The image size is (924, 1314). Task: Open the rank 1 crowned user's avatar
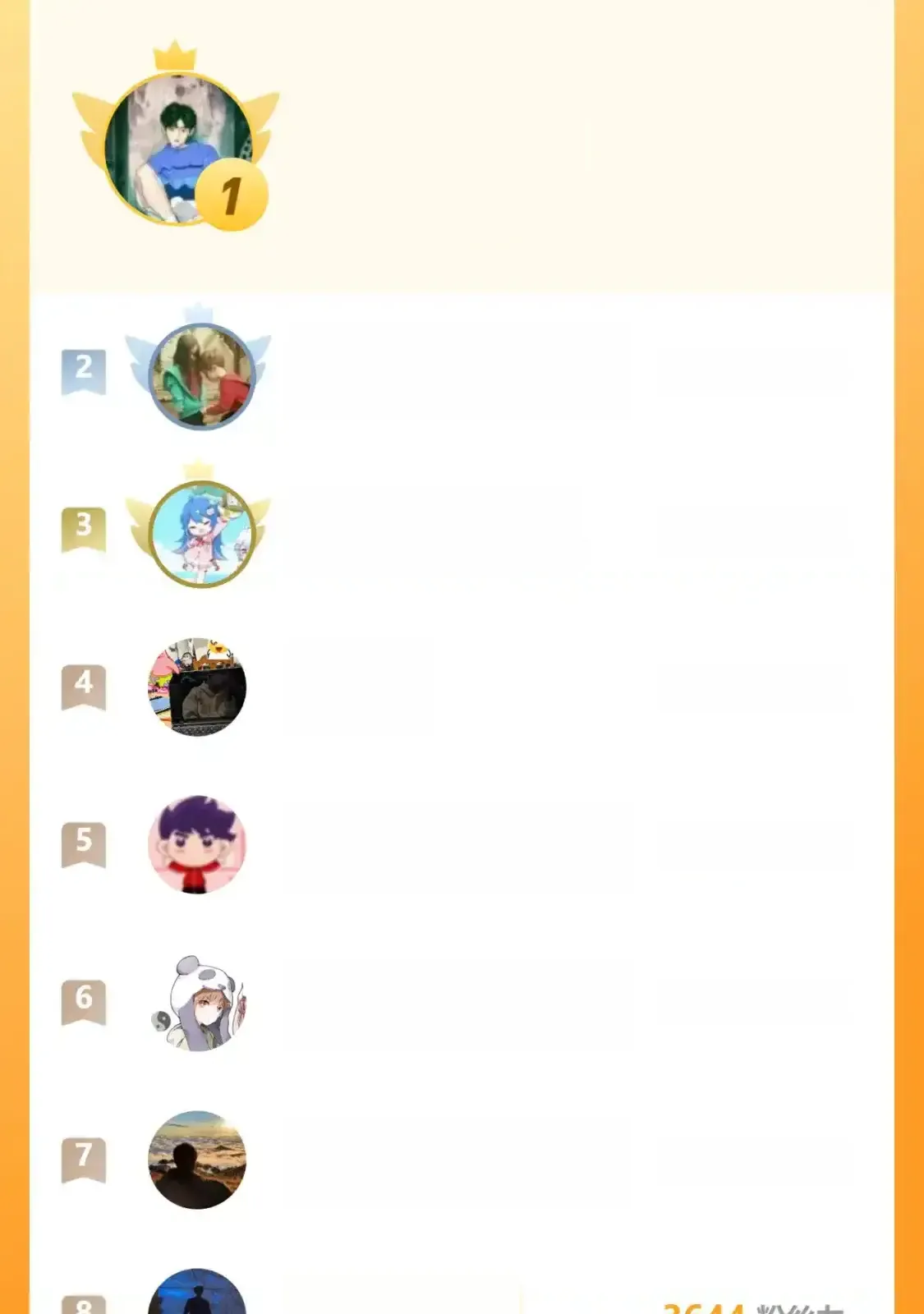tap(178, 149)
